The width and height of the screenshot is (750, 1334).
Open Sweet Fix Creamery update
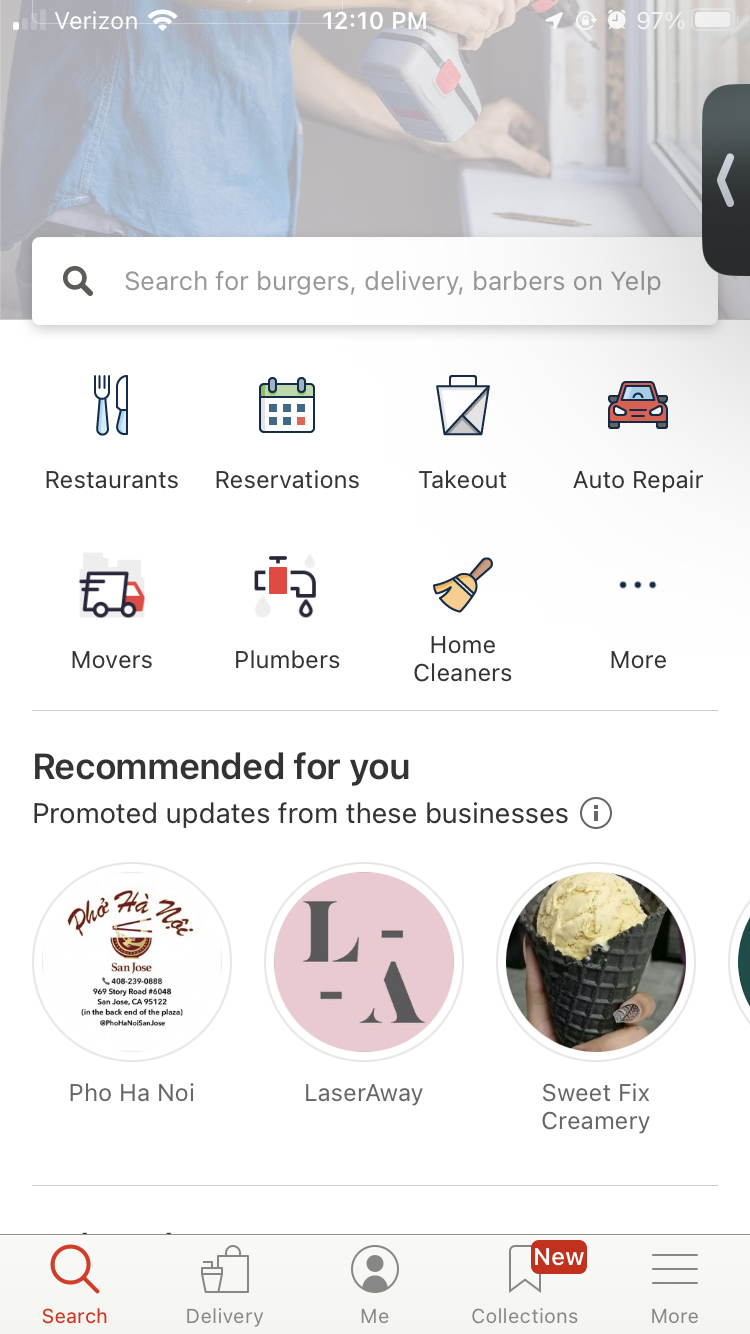click(x=596, y=963)
